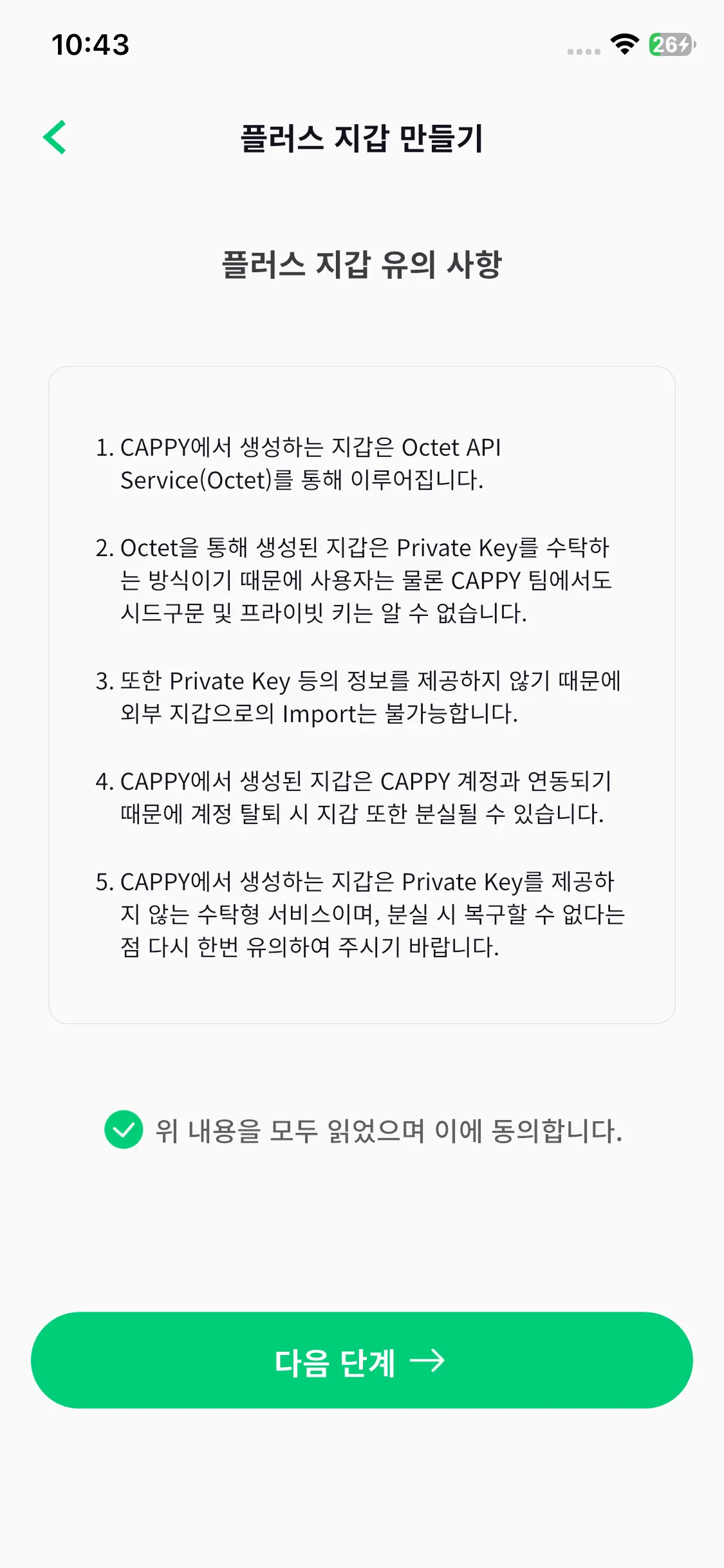Screen dimensions: 724x1568
Task: Tap the 다음 단계 button
Action: pos(362,1360)
